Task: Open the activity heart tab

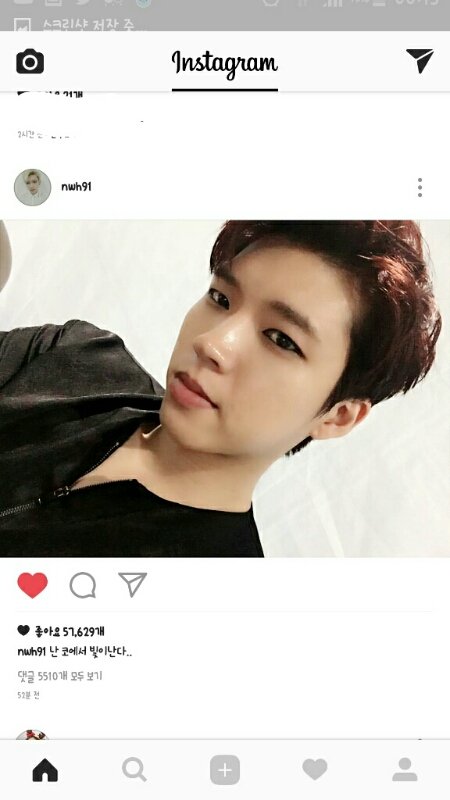Action: tap(315, 769)
